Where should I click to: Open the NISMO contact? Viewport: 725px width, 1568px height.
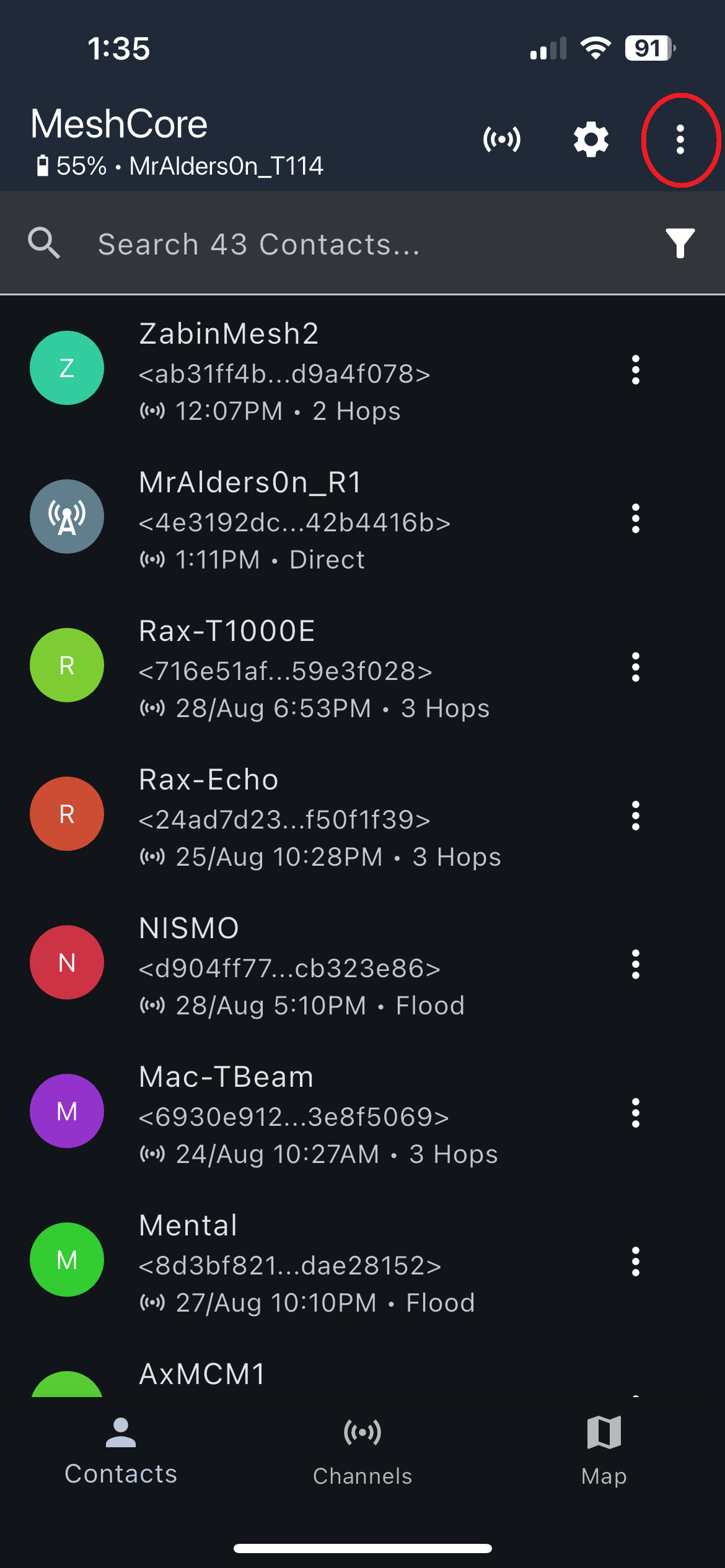coord(310,965)
